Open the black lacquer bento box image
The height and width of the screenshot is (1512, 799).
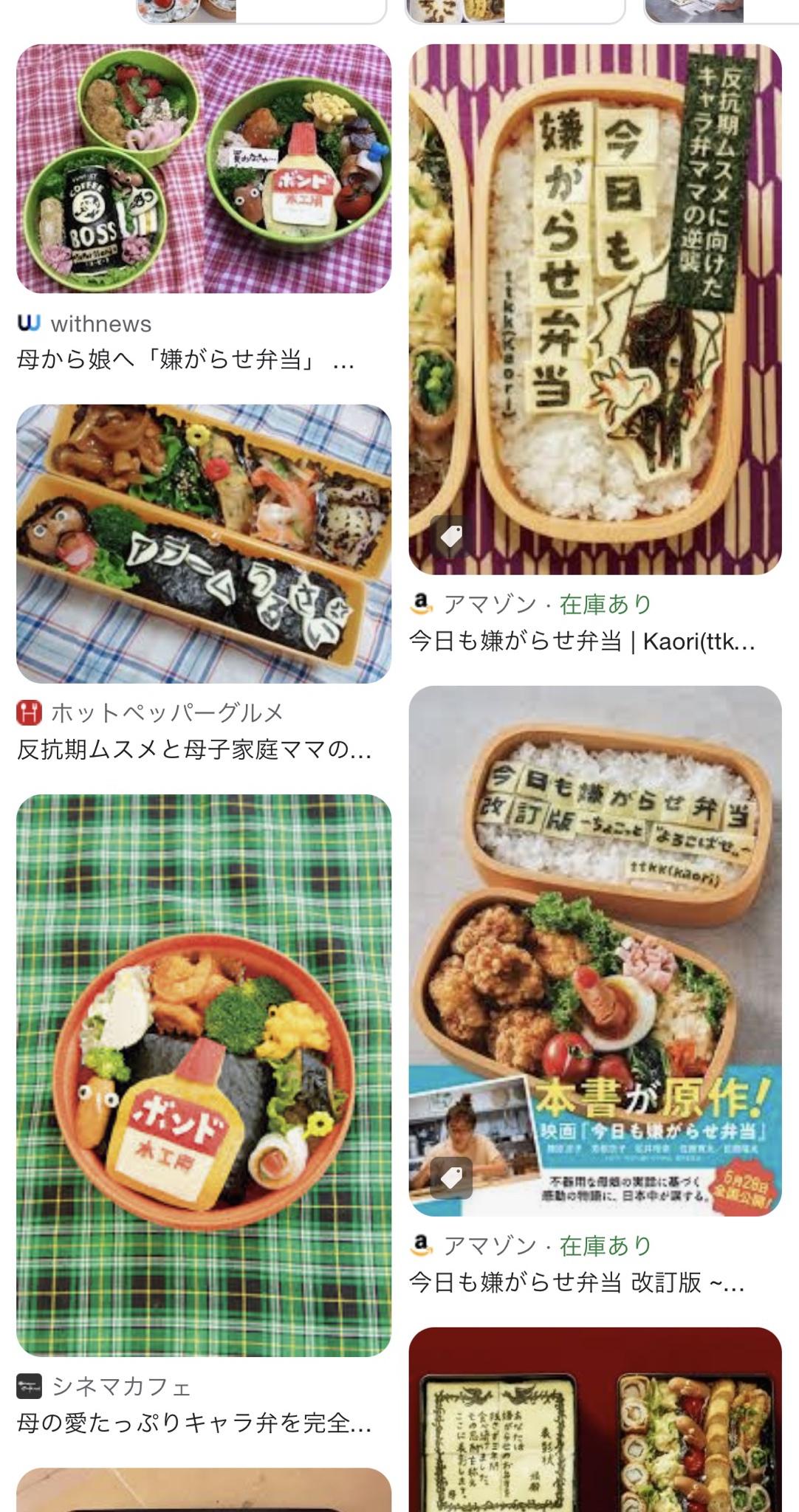pos(595,1420)
